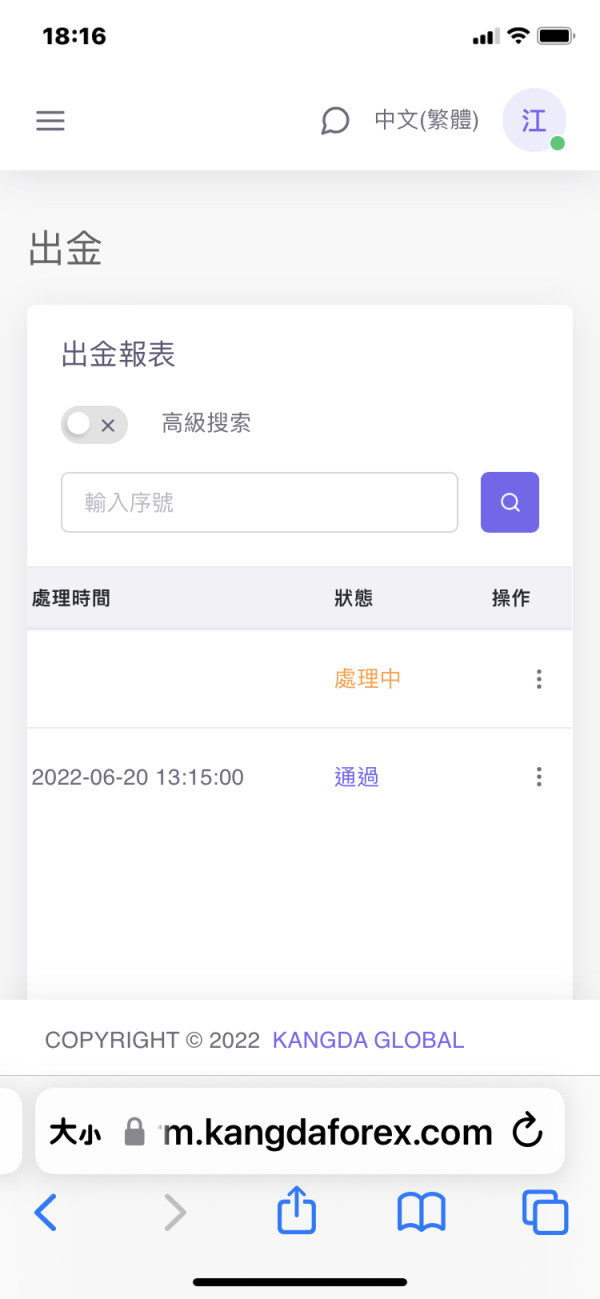Open Safari's 大小 page settings
Image resolution: width=600 pixels, height=1299 pixels.
click(x=75, y=1133)
